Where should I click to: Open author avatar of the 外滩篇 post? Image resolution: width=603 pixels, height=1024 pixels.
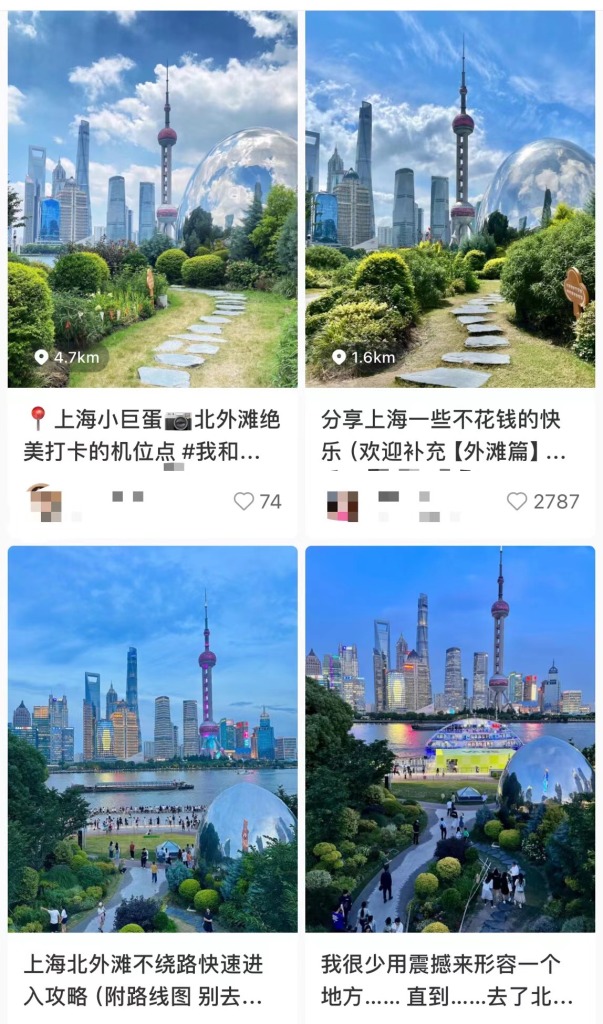(x=343, y=505)
